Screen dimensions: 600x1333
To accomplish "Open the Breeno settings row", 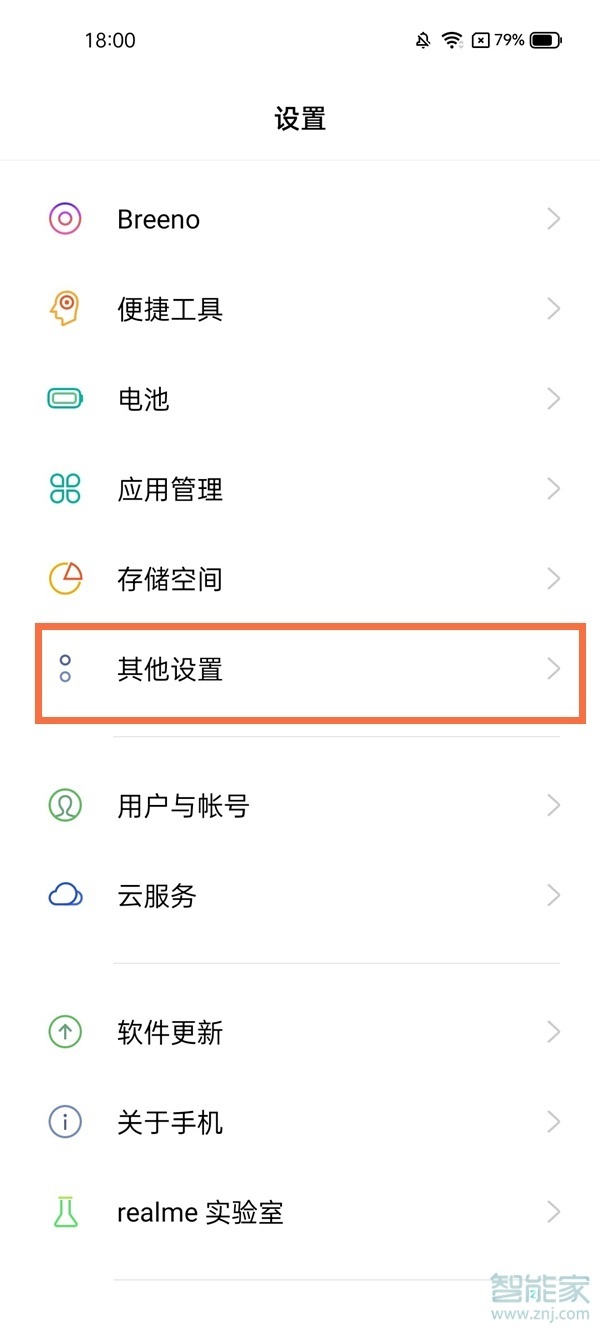I will coord(300,219).
